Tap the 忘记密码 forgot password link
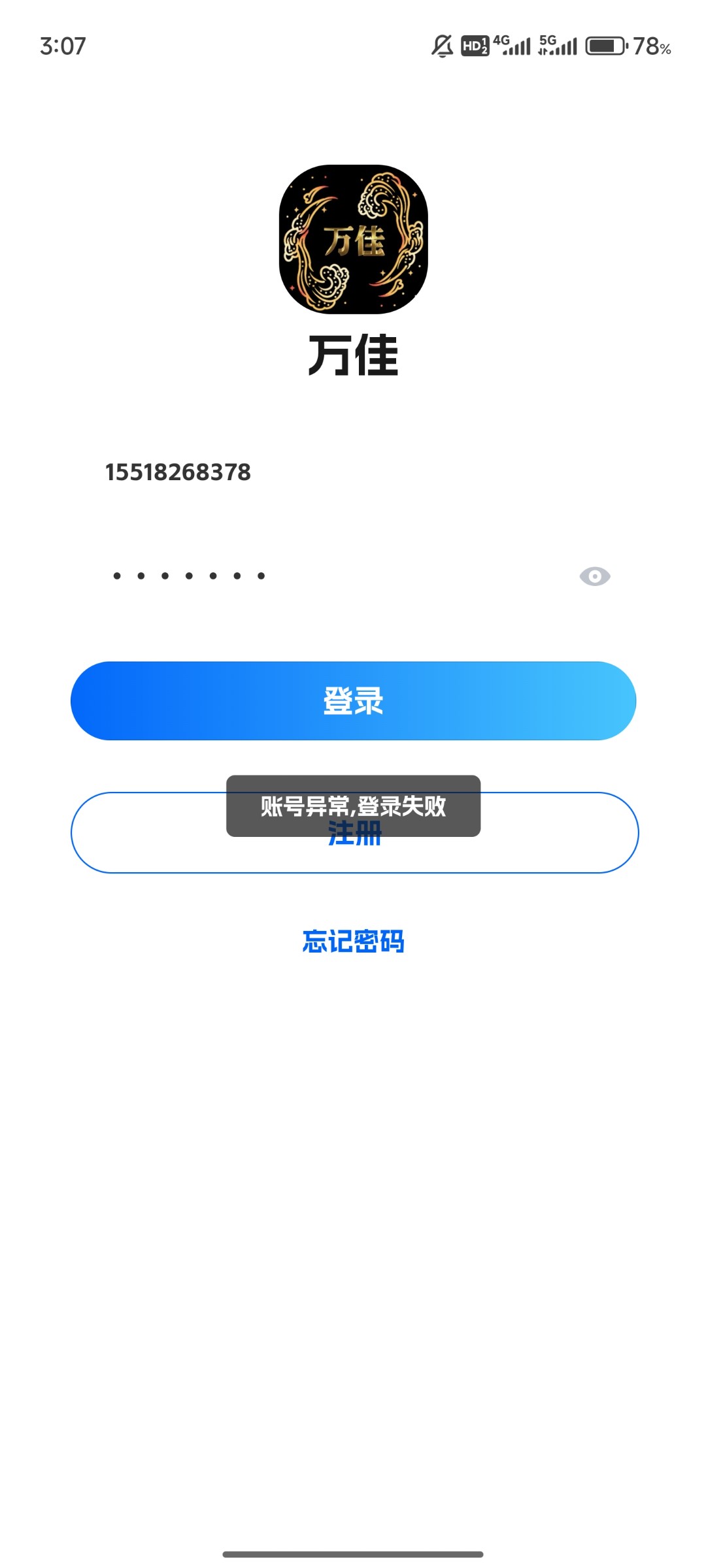The image size is (706, 1568). pos(353,941)
